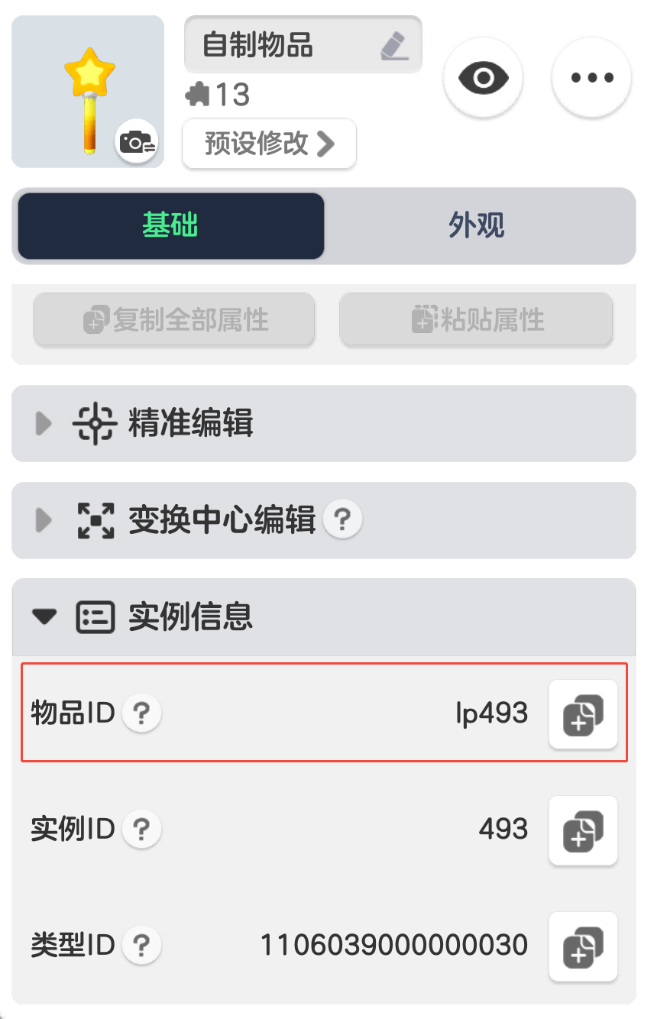Open 预设修改 preset options
Image resolution: width=654 pixels, height=1019 pixels.
269,143
